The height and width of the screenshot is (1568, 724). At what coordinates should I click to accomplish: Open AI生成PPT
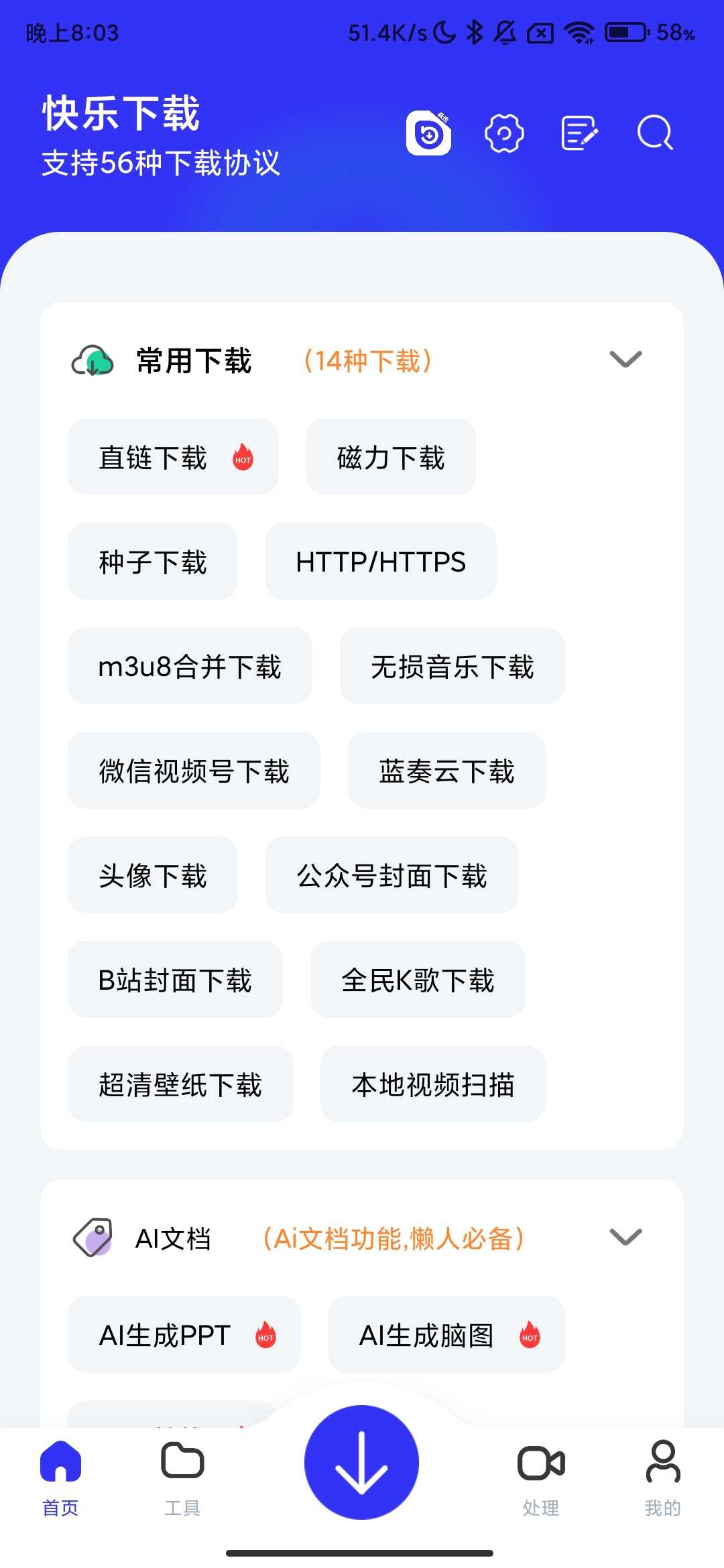tap(184, 1335)
